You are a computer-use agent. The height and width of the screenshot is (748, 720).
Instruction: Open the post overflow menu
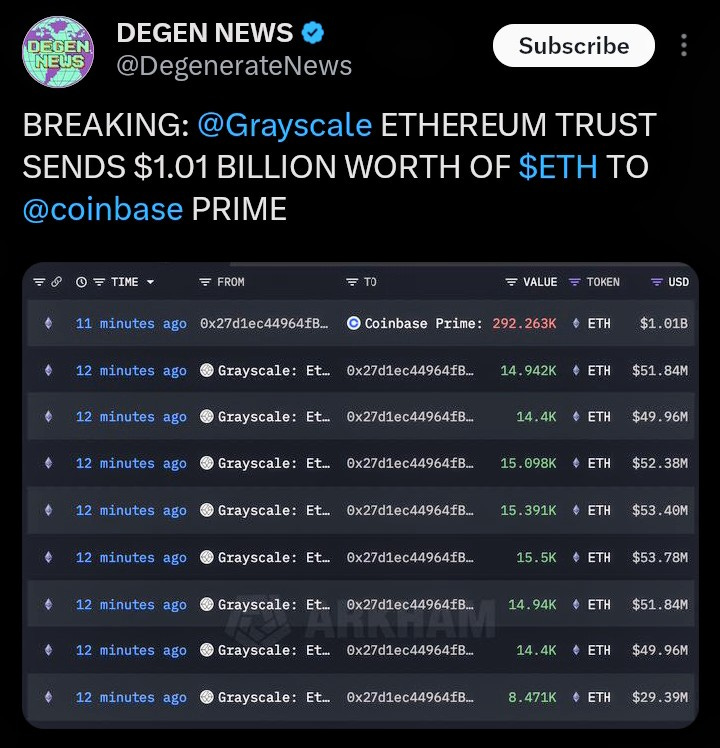[684, 45]
